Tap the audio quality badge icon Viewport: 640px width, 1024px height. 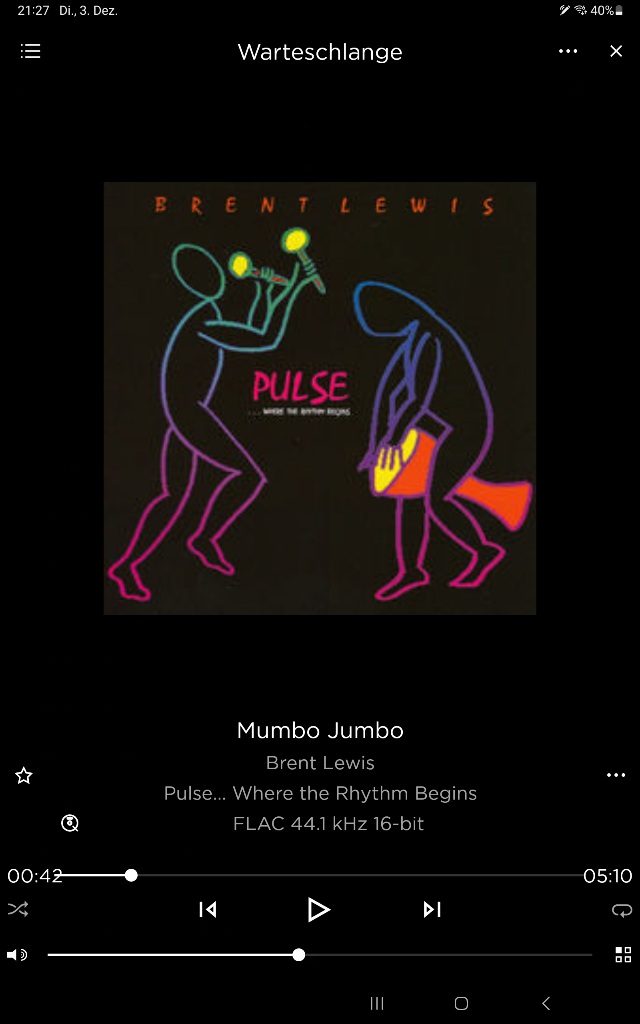[x=70, y=823]
